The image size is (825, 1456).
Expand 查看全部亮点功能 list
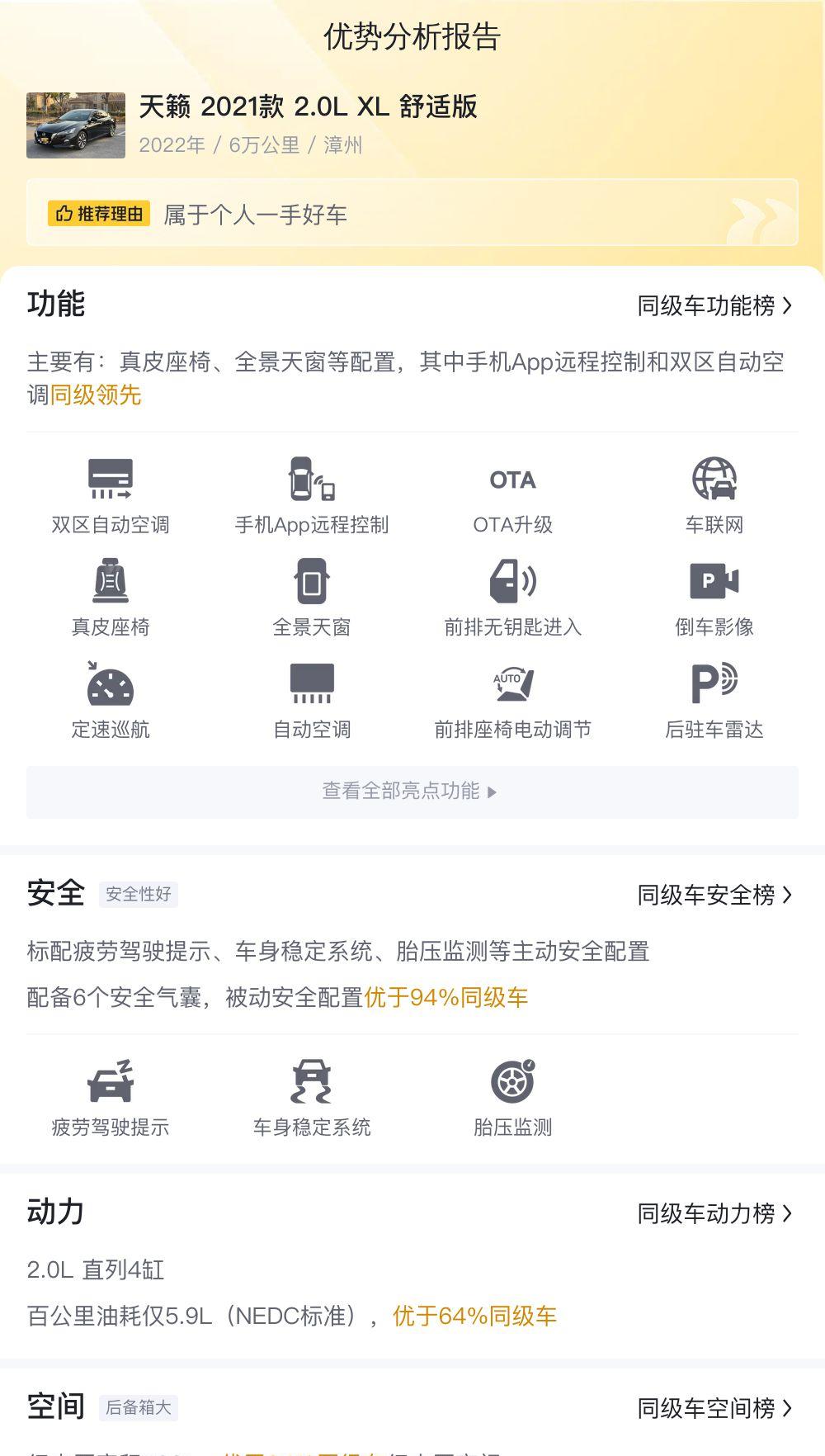pyautogui.click(x=412, y=792)
